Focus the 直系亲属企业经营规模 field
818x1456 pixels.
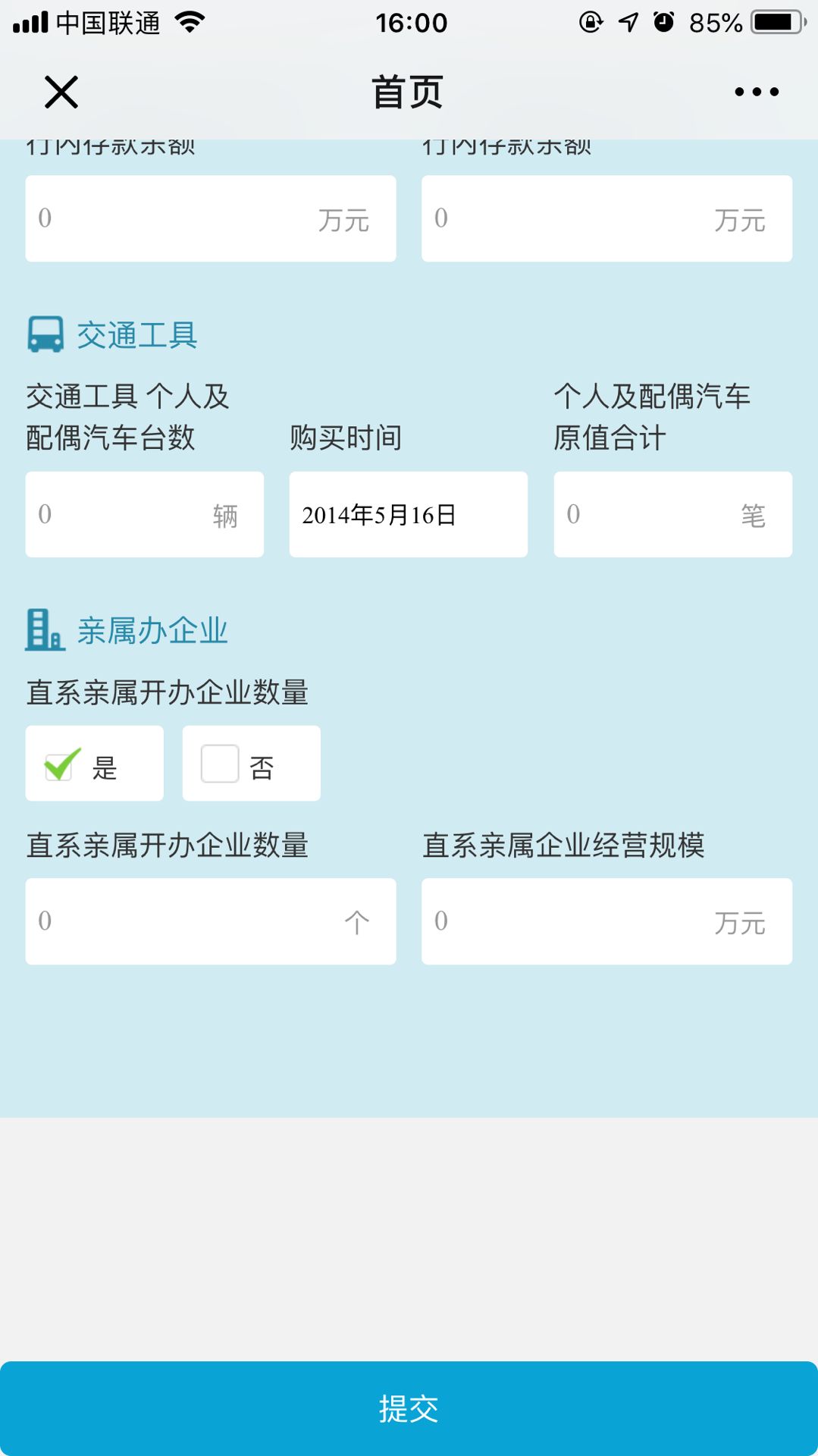(576, 921)
